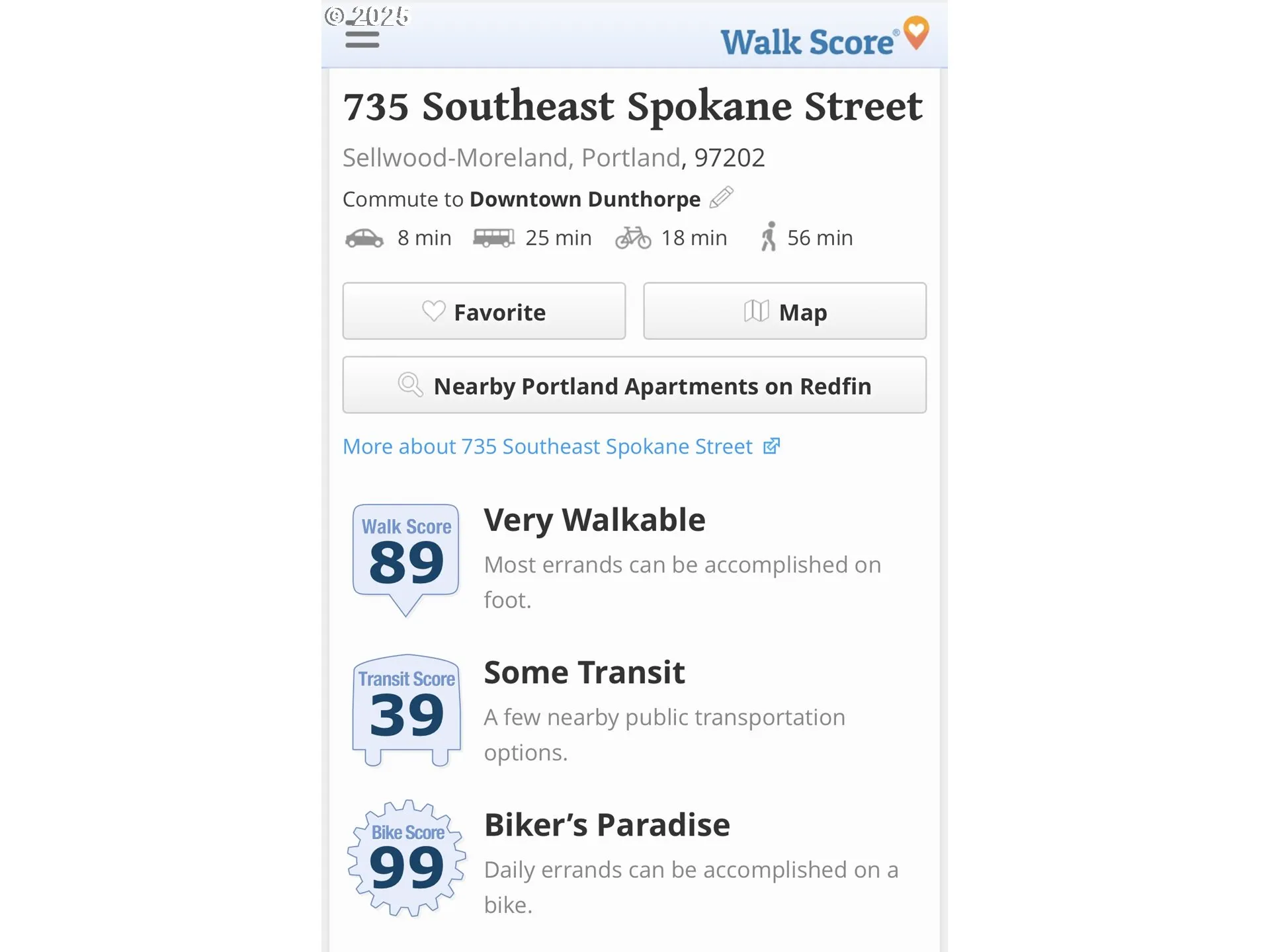Tap the Transit Score 39 badge
This screenshot has height=952, width=1270.
tap(406, 709)
